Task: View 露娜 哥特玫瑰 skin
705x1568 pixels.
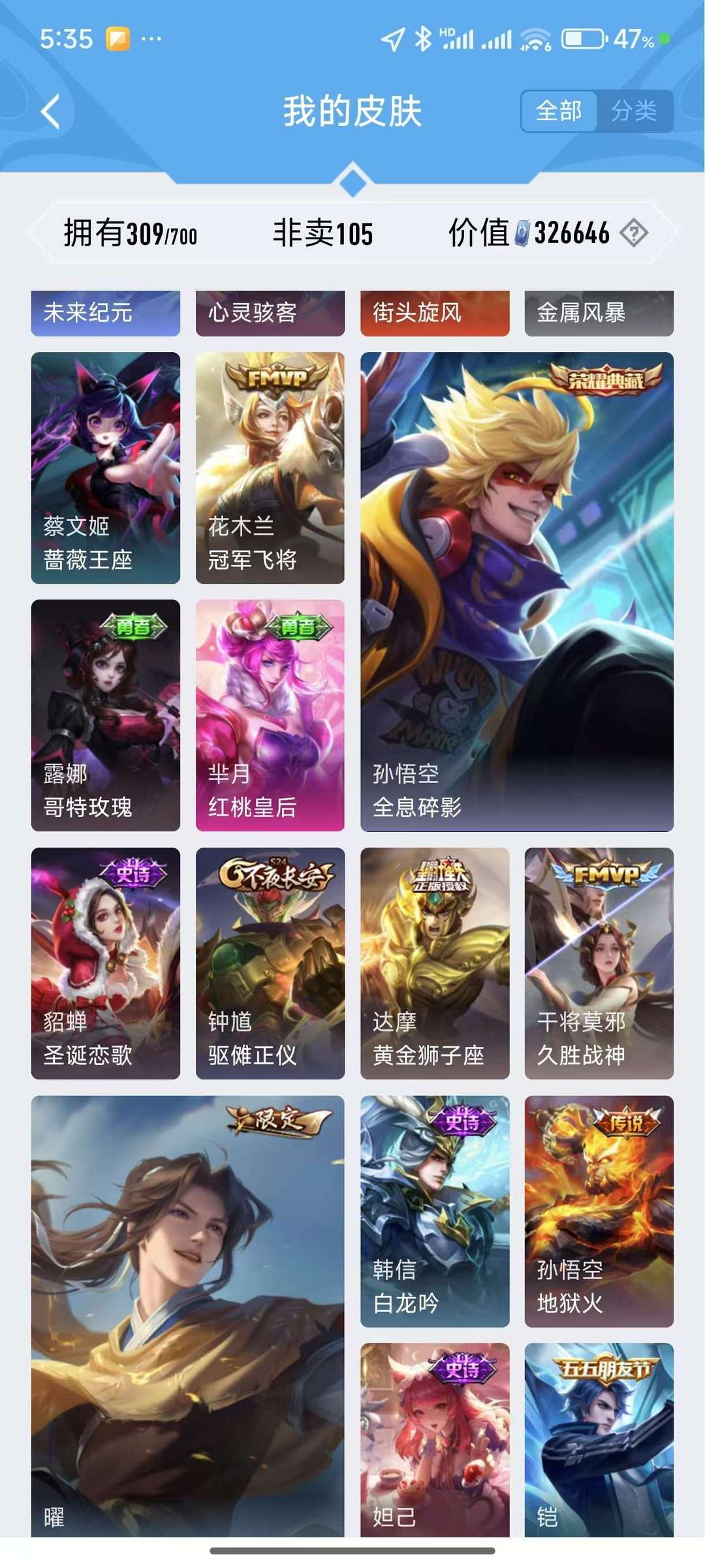Action: pyautogui.click(x=106, y=715)
